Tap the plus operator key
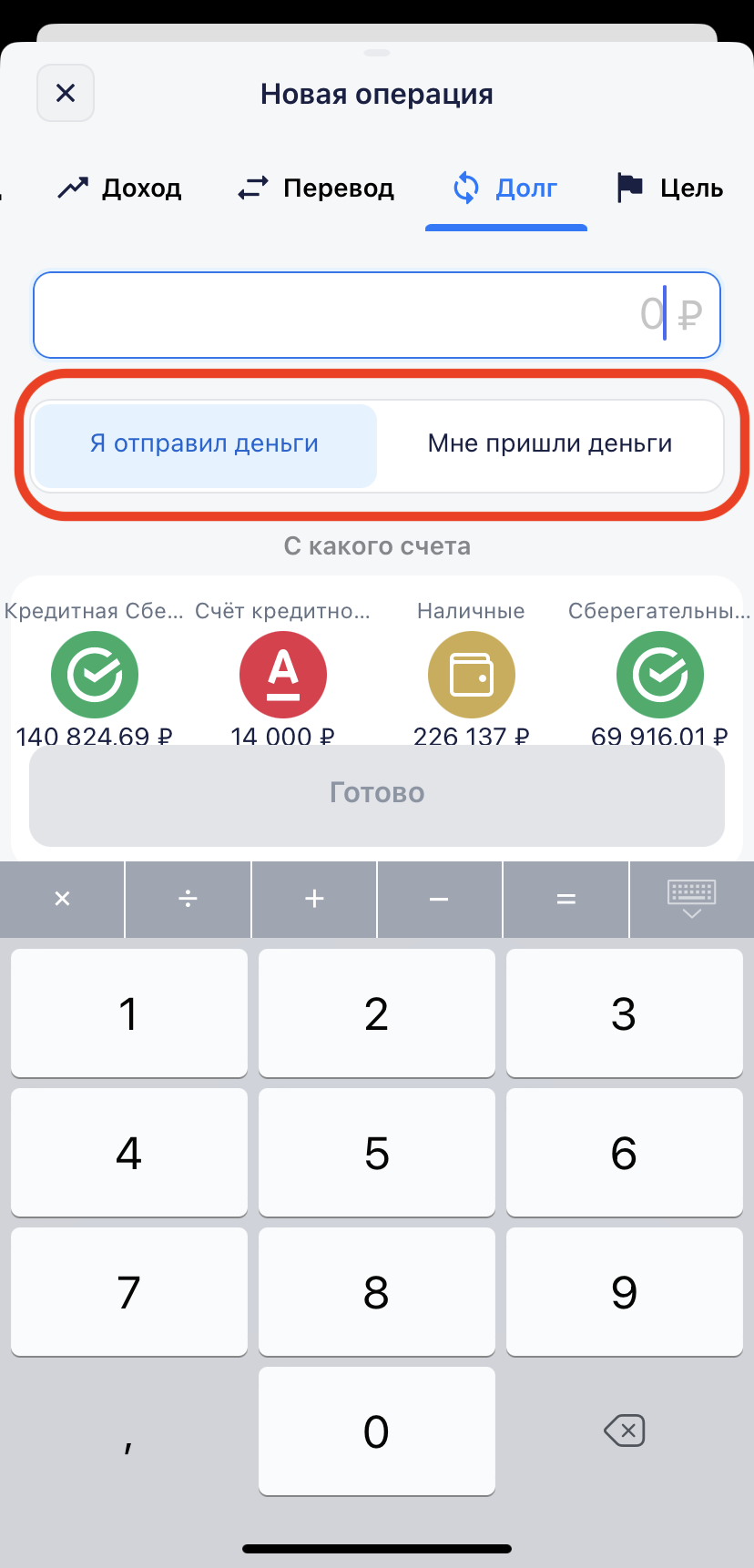Image resolution: width=754 pixels, height=1568 pixels. click(x=314, y=900)
